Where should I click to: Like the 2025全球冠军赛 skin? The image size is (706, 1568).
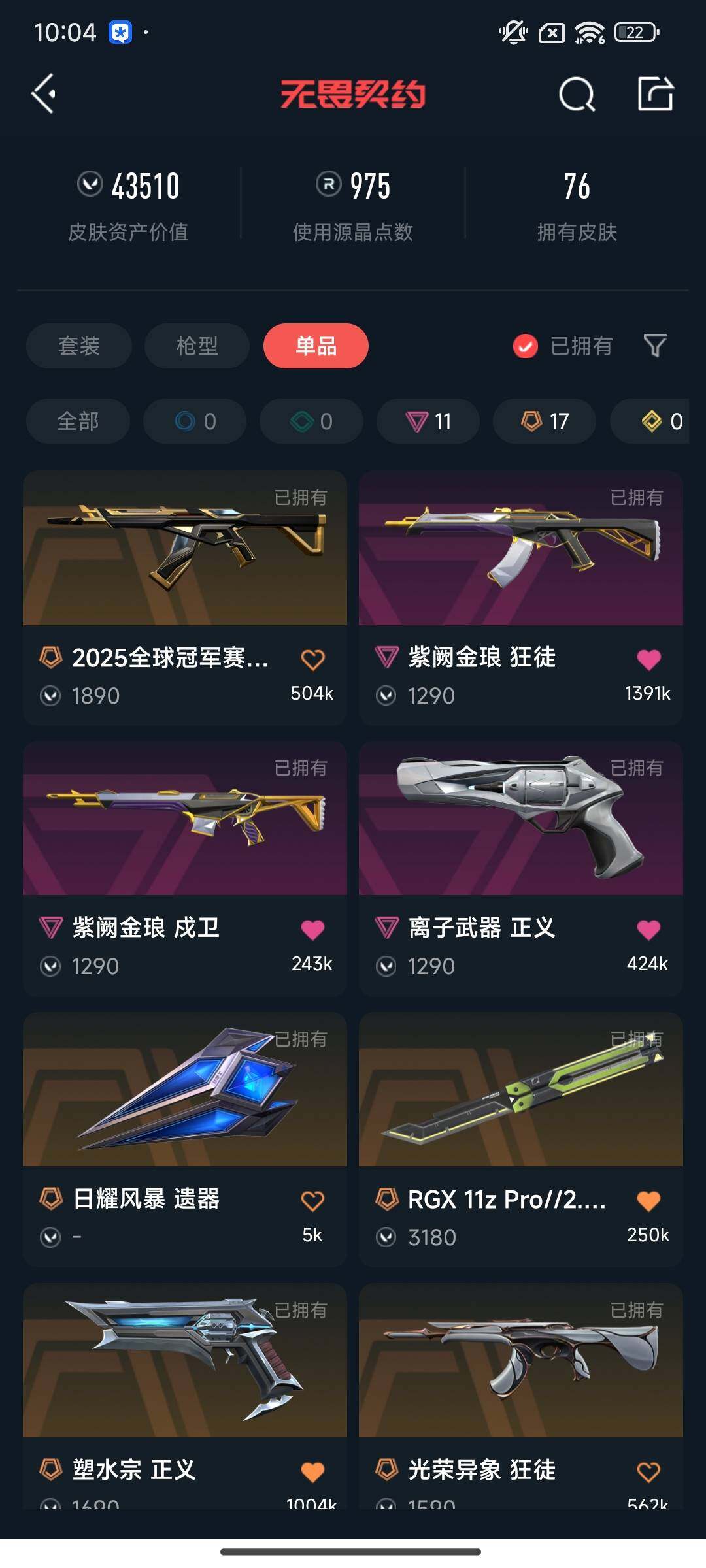coord(312,660)
